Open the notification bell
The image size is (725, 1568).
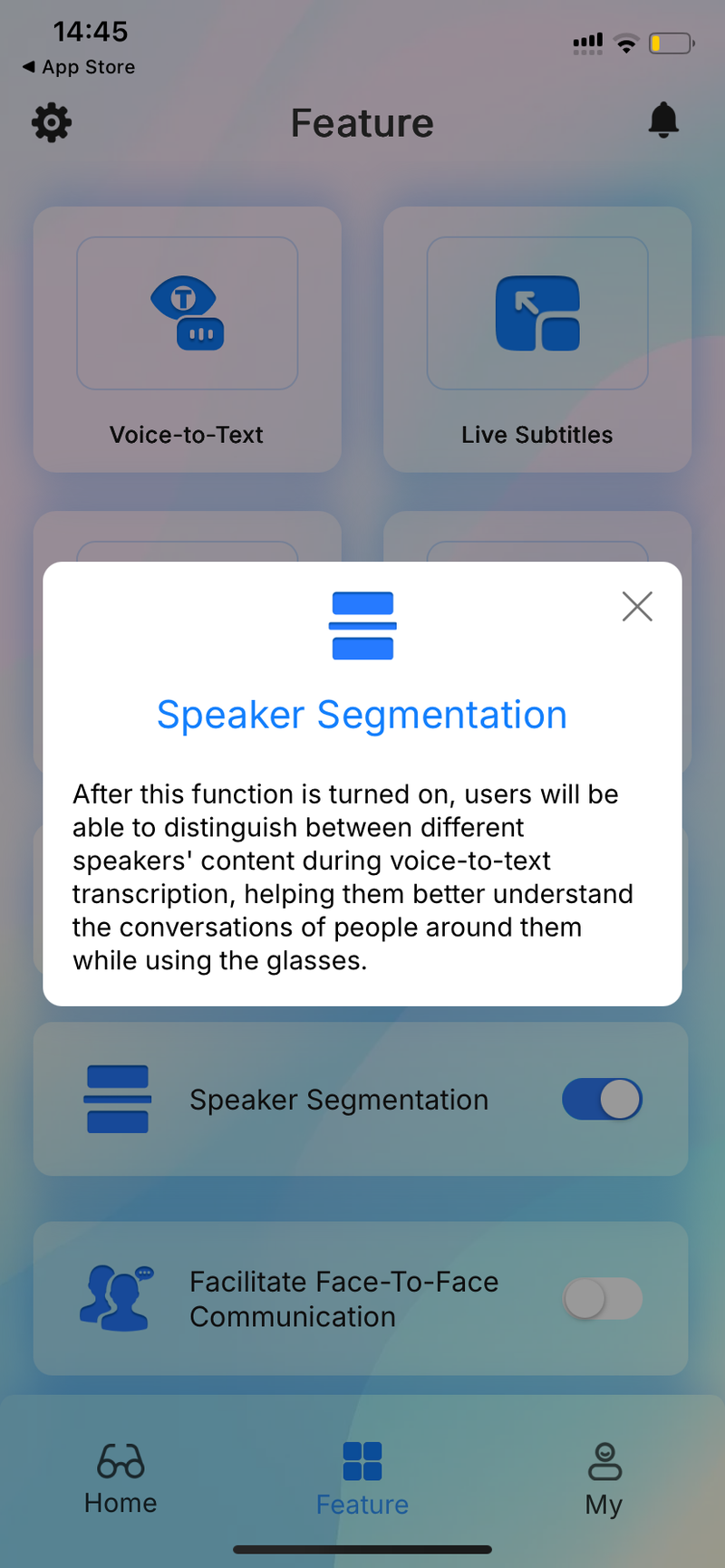(663, 122)
